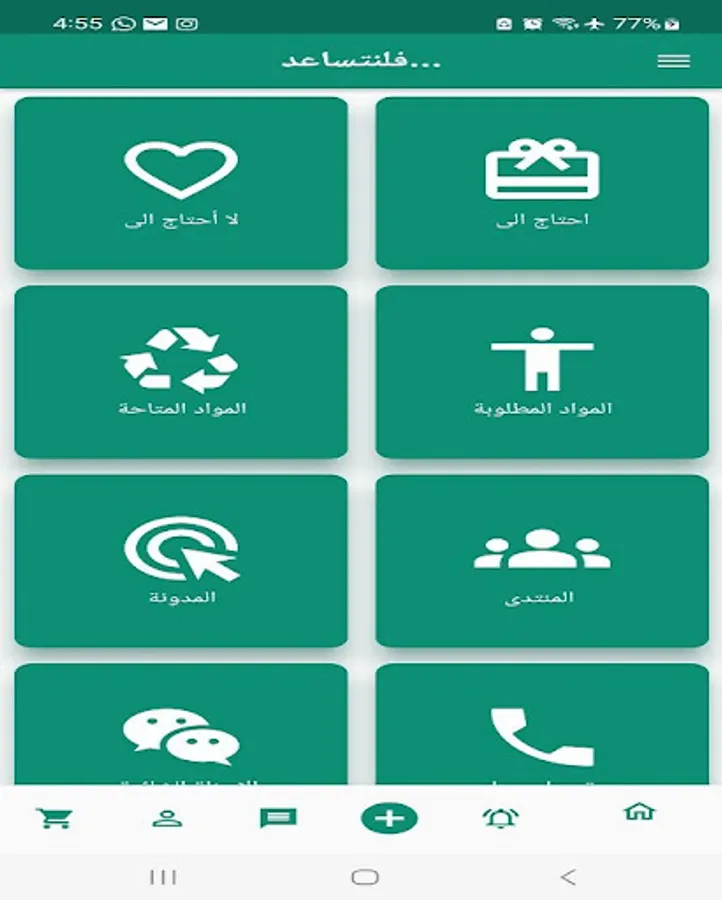Open the notifications bell tab
The width and height of the screenshot is (722, 900).
(x=500, y=818)
